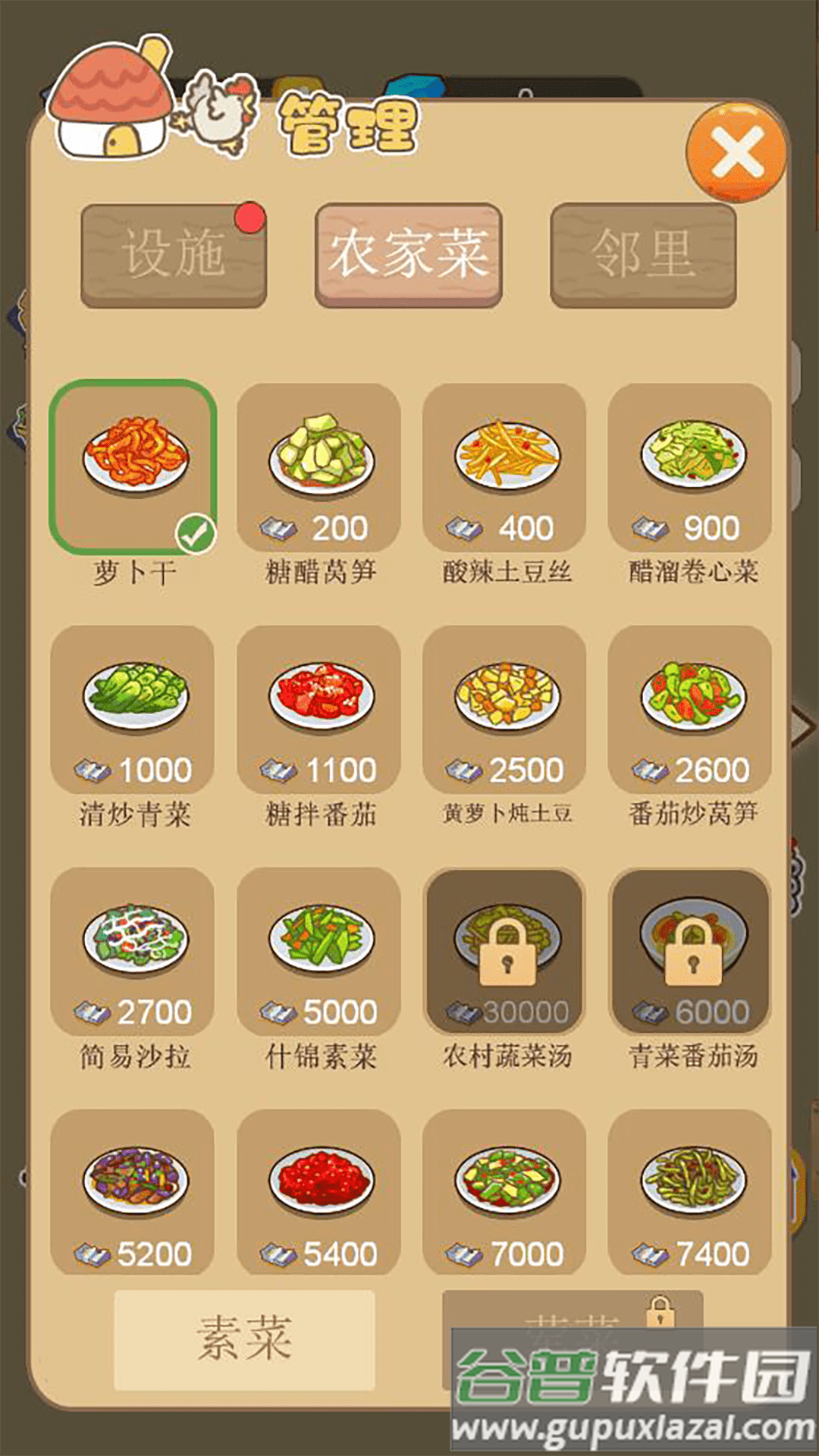Select the 农家菜 tab
This screenshot has width=819, height=1456.
tap(408, 255)
